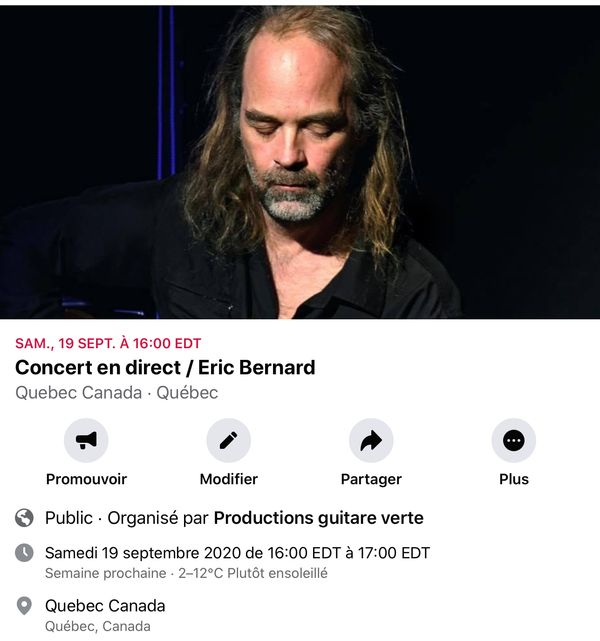Edit the event with Modifier
The height and width of the screenshot is (641, 600).
228,441
